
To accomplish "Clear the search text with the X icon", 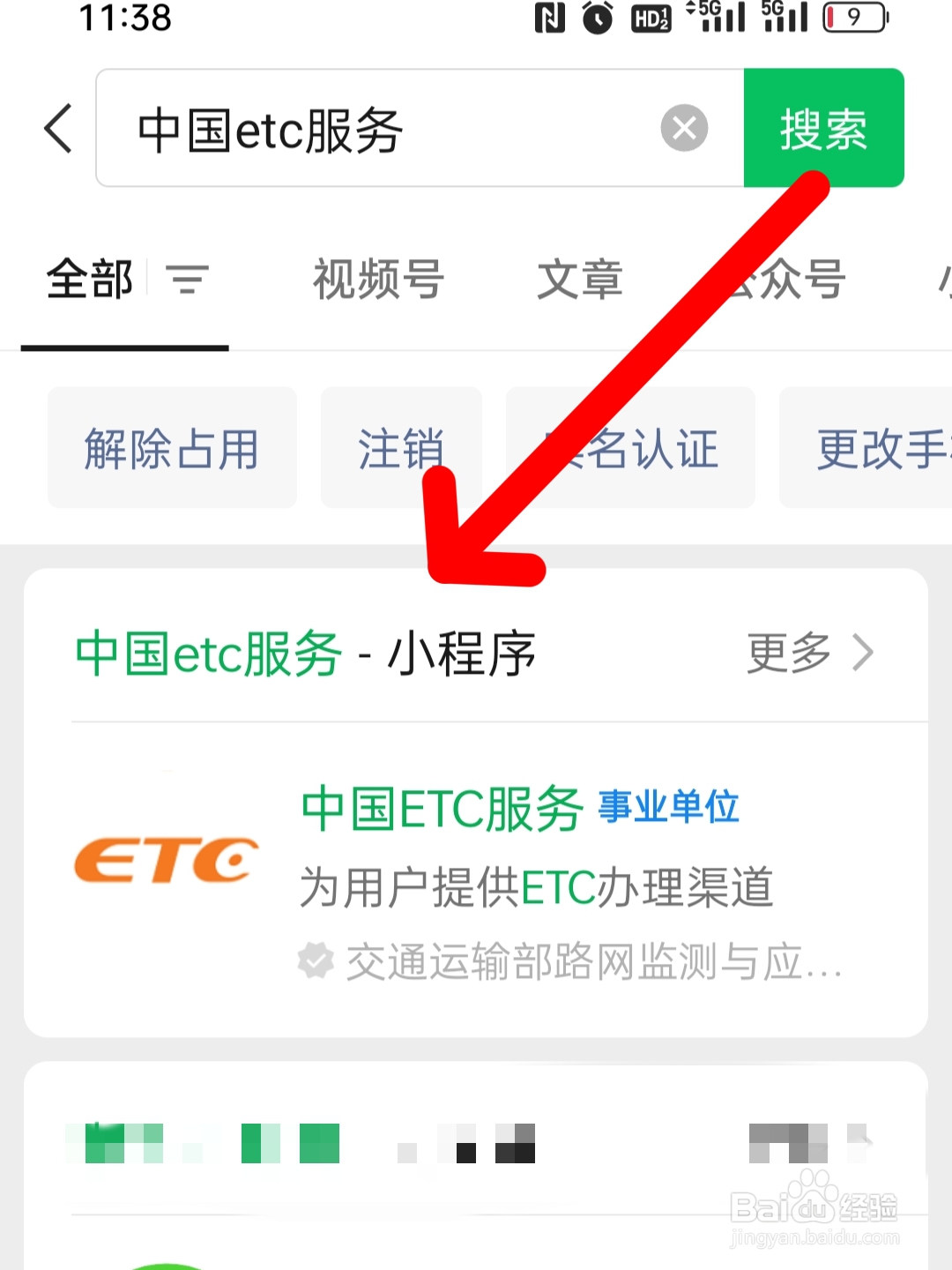I will (684, 128).
